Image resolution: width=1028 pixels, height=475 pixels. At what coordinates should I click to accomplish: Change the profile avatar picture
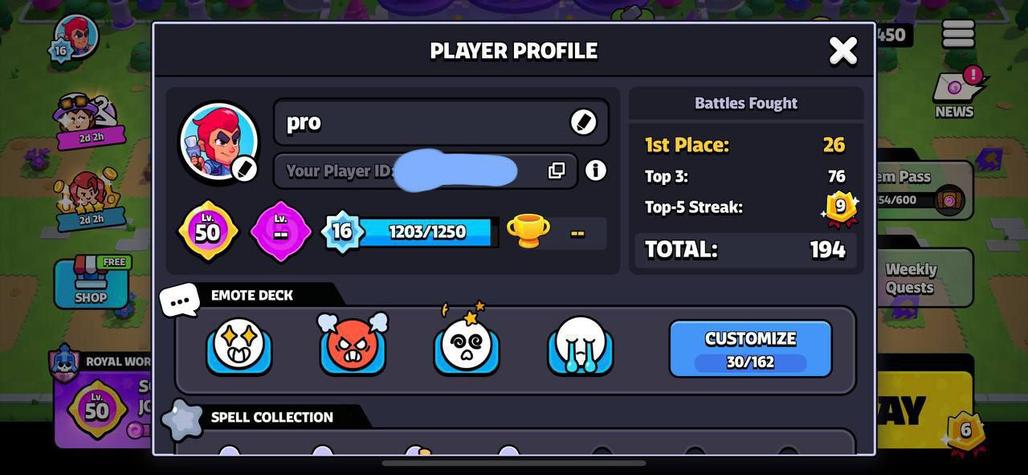point(243,169)
